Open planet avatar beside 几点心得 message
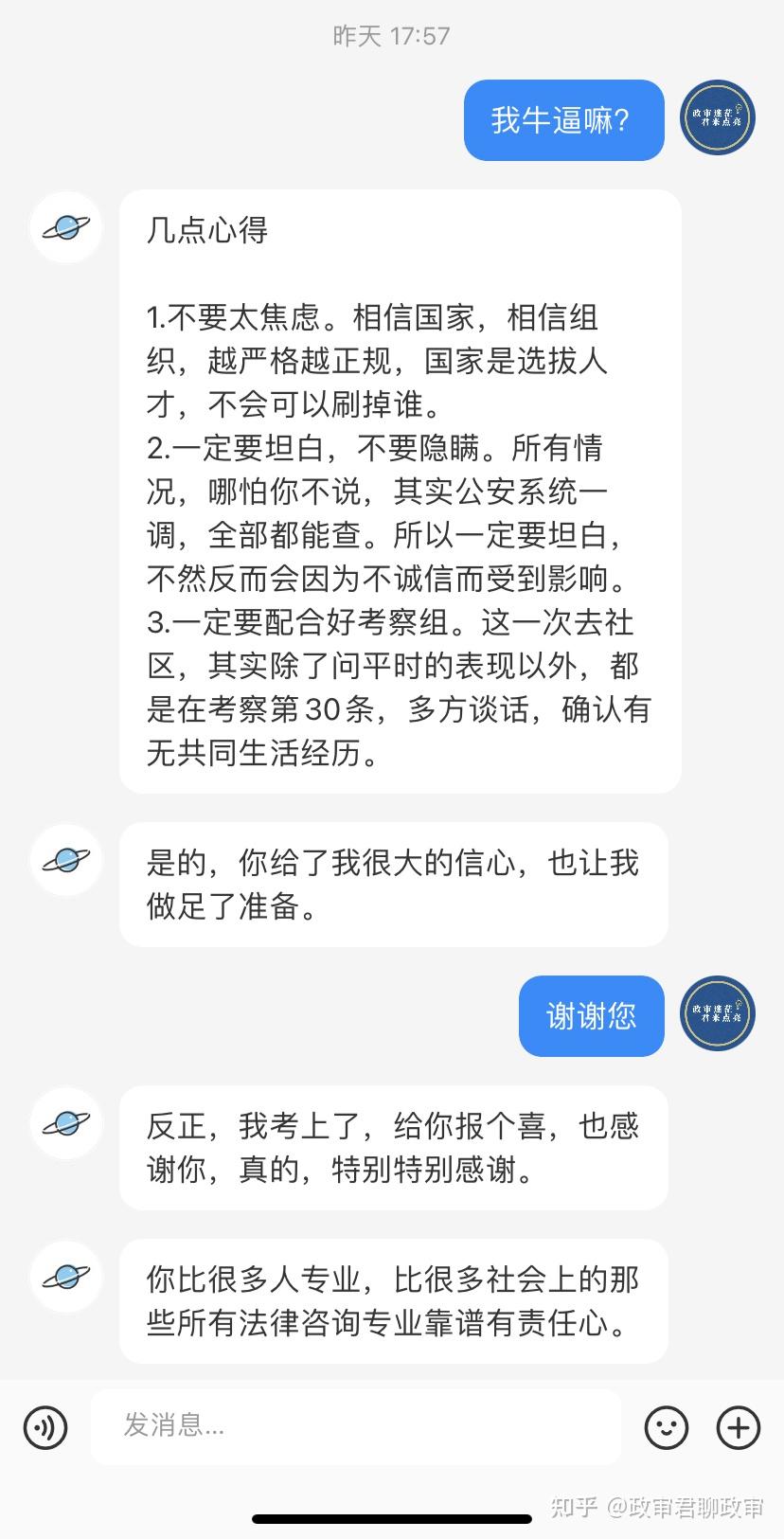The width and height of the screenshot is (784, 1539). [66, 227]
